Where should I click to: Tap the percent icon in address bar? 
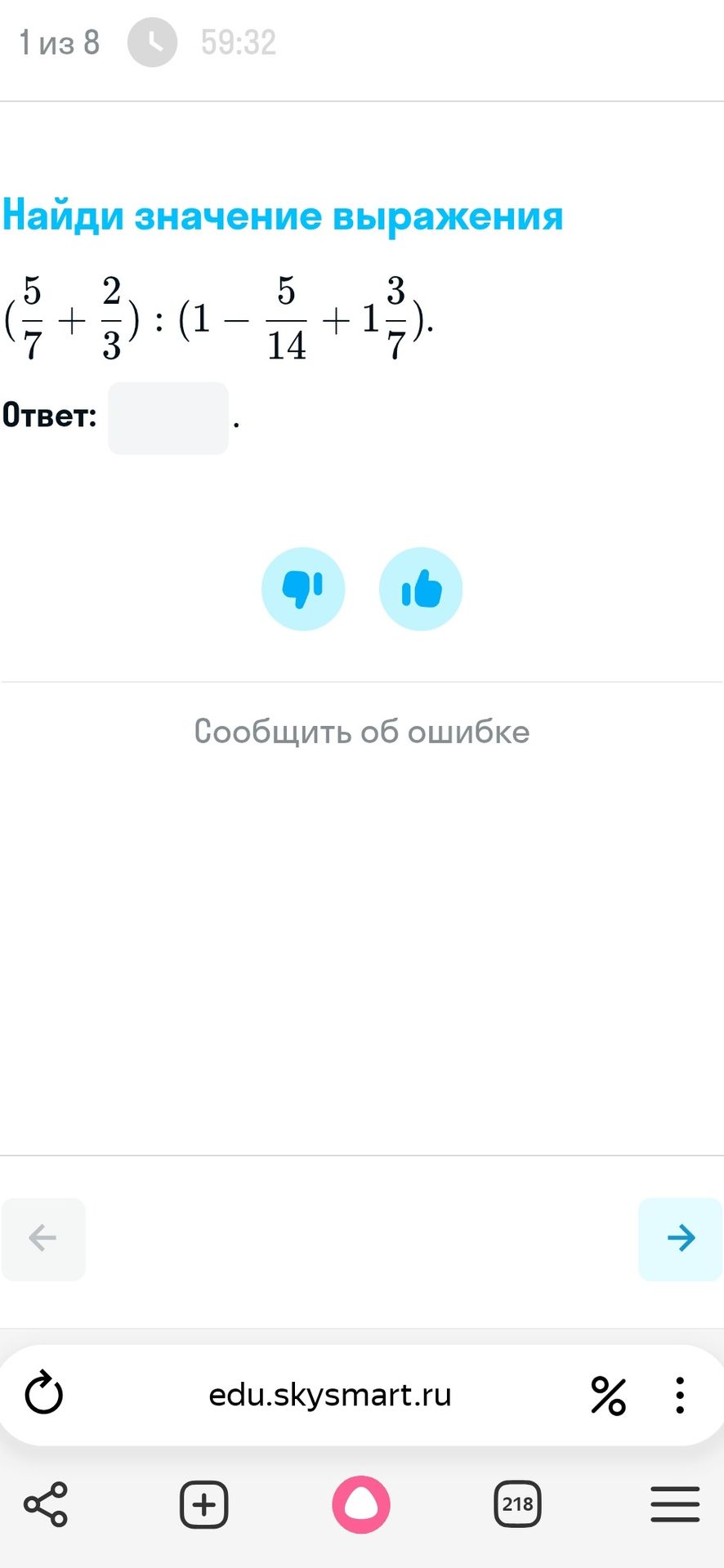pyautogui.click(x=608, y=1395)
